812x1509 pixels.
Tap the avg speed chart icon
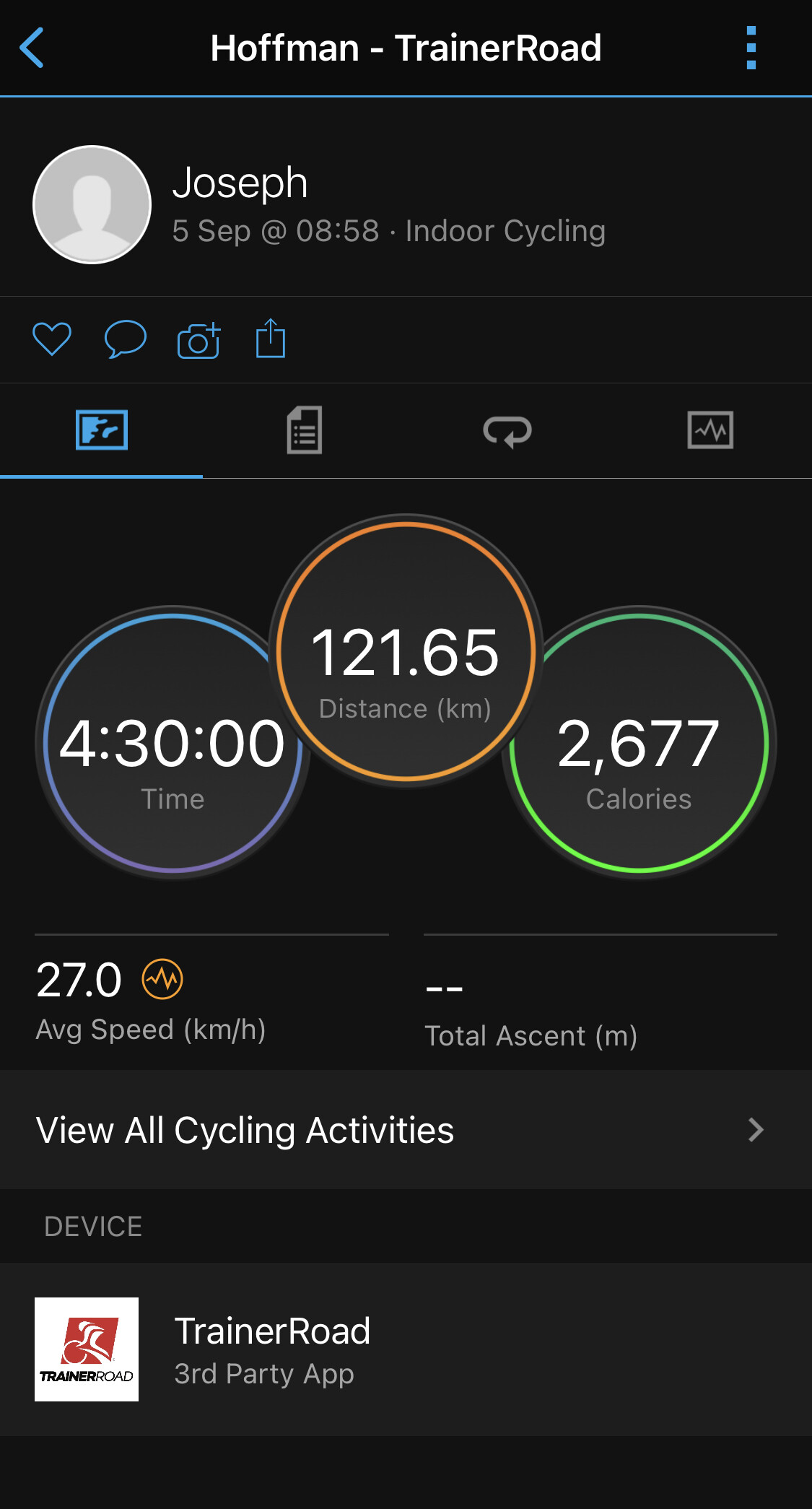click(x=162, y=980)
